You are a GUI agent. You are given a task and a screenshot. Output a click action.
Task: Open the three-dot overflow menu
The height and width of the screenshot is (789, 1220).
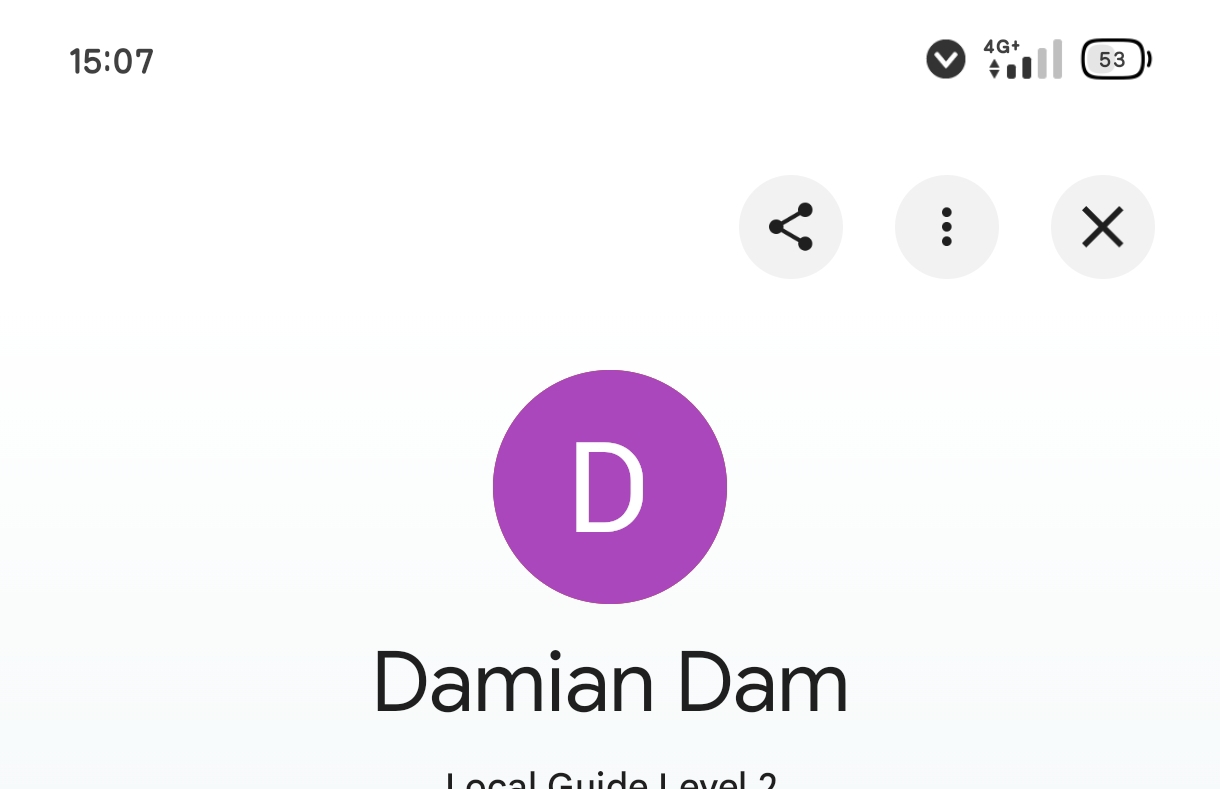coord(947,227)
